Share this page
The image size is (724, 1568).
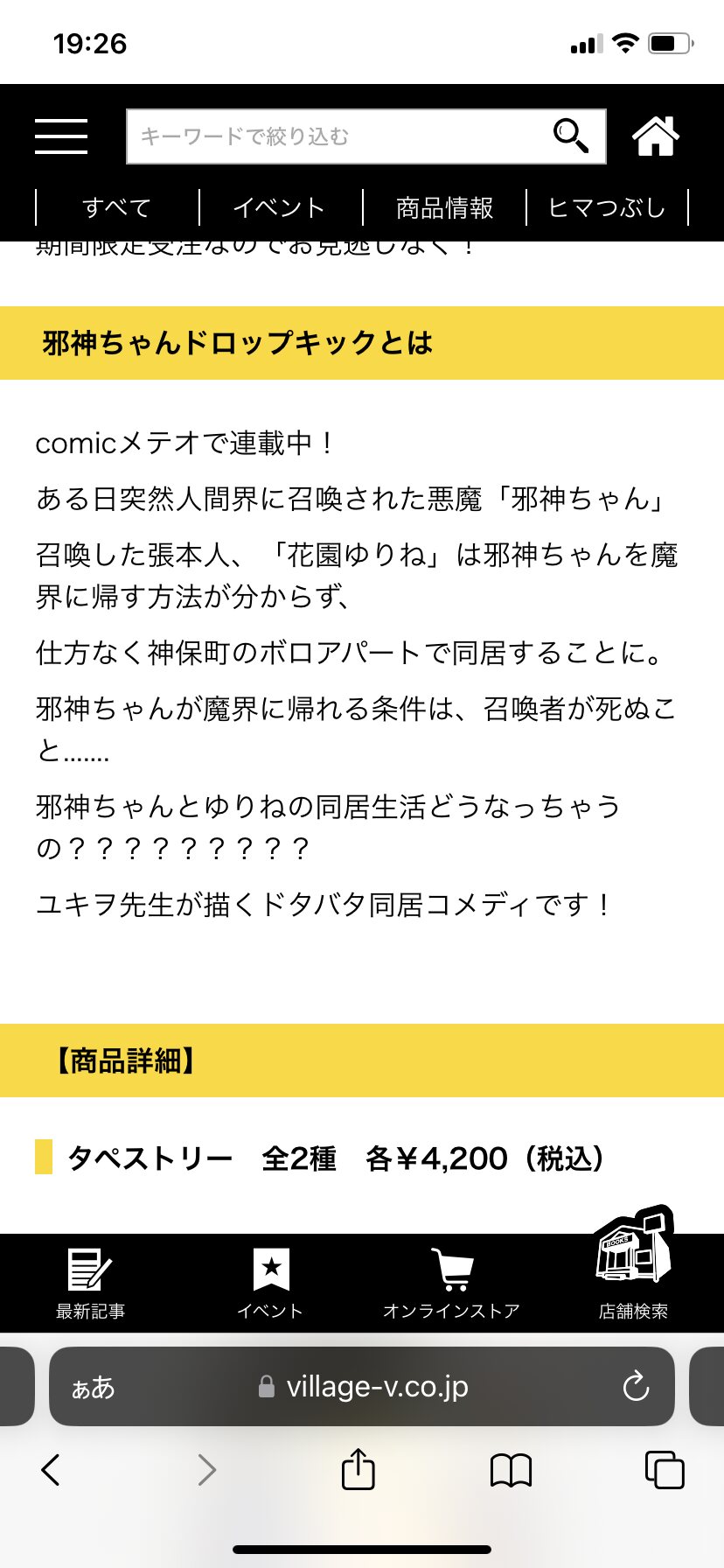(358, 1469)
